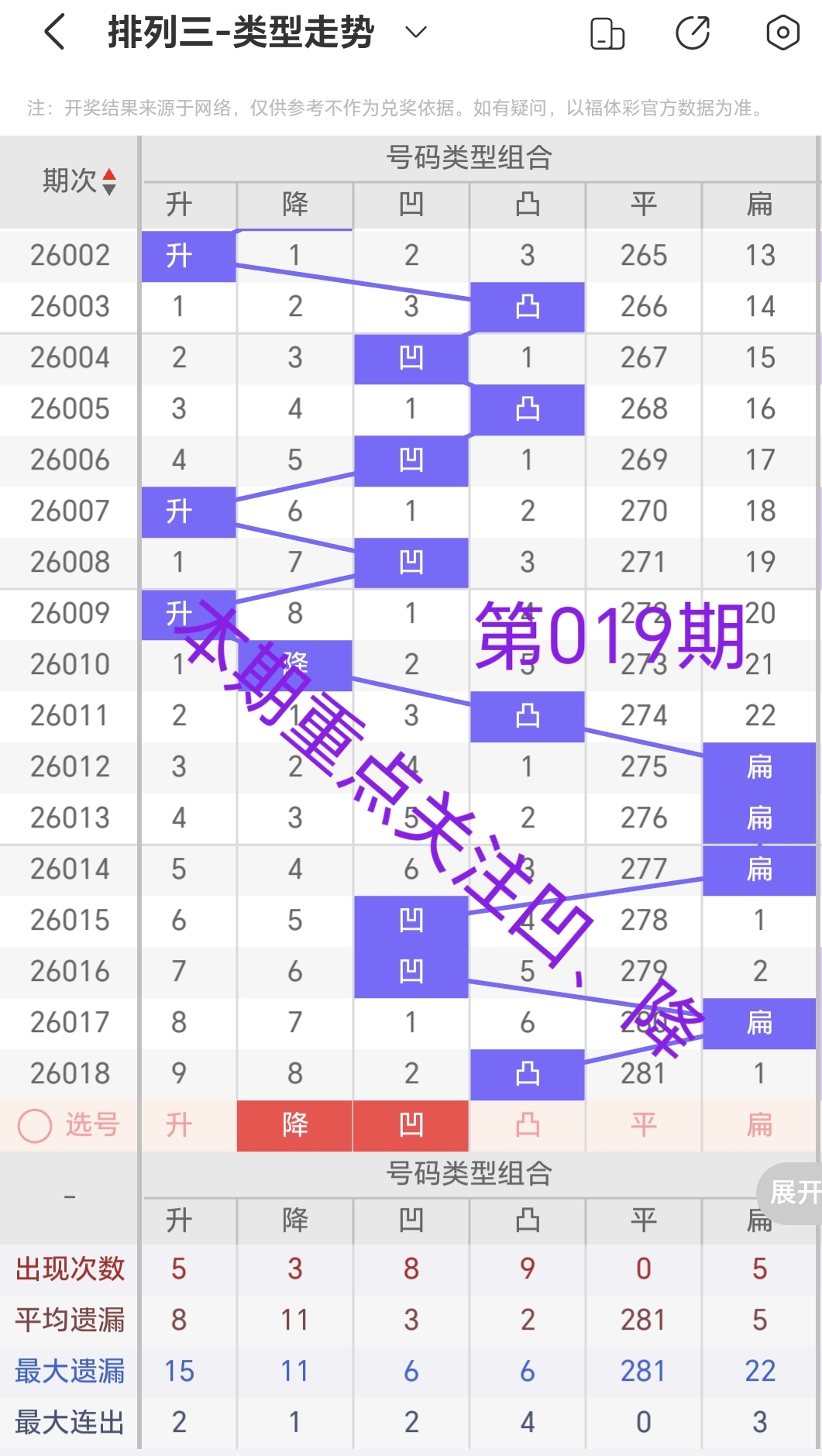Select the 凸 option in the 选号 row
This screenshot has height=1456, width=822.
(x=528, y=1126)
